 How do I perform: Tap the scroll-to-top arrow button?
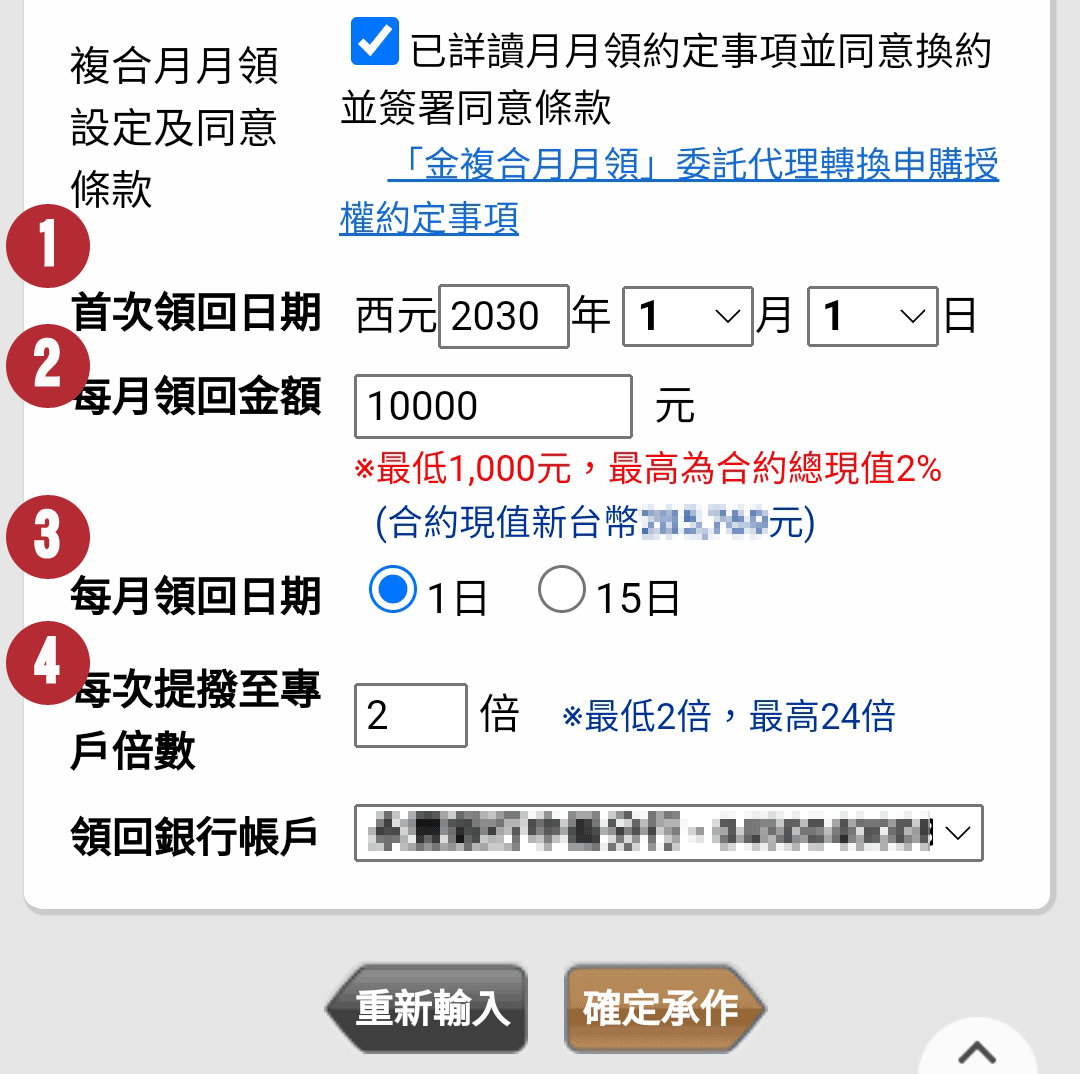[x=977, y=1051]
